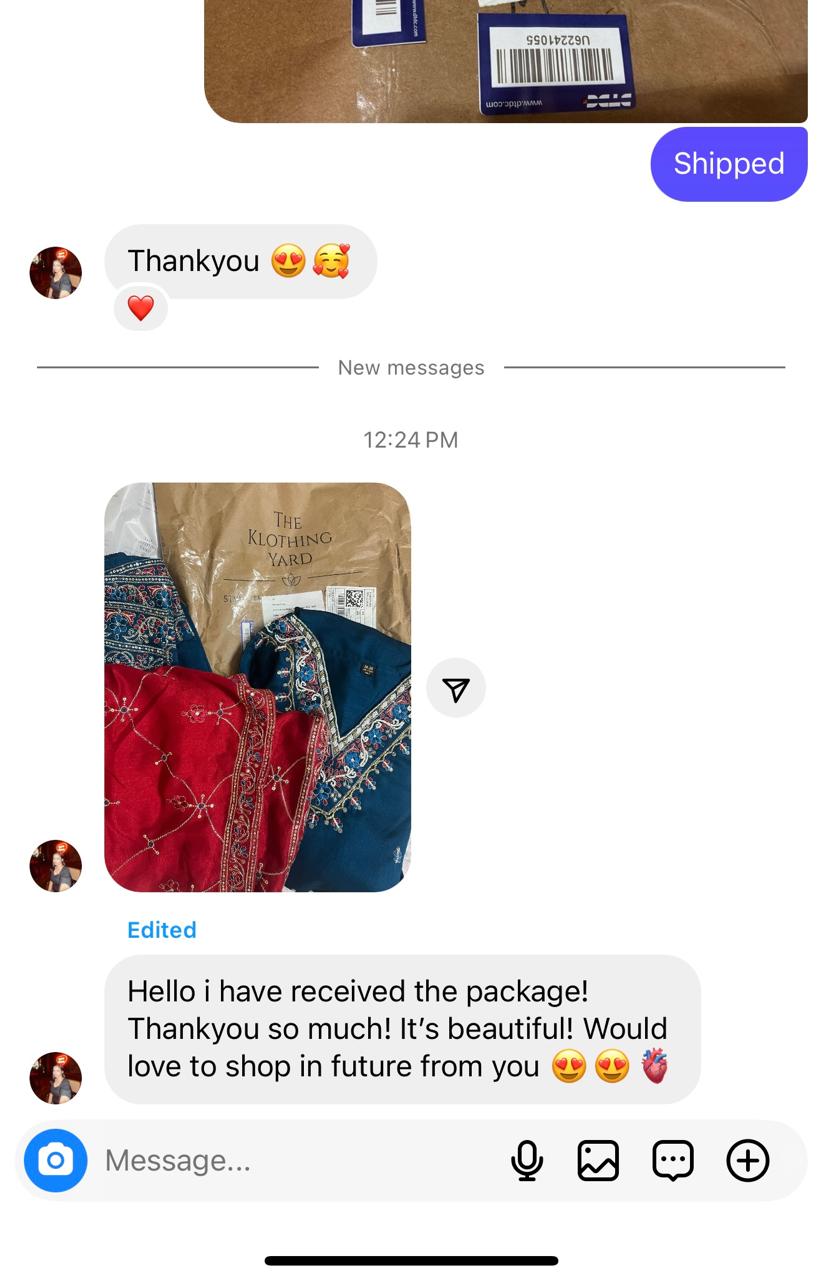View the shipped parcel photo at top

point(505,60)
